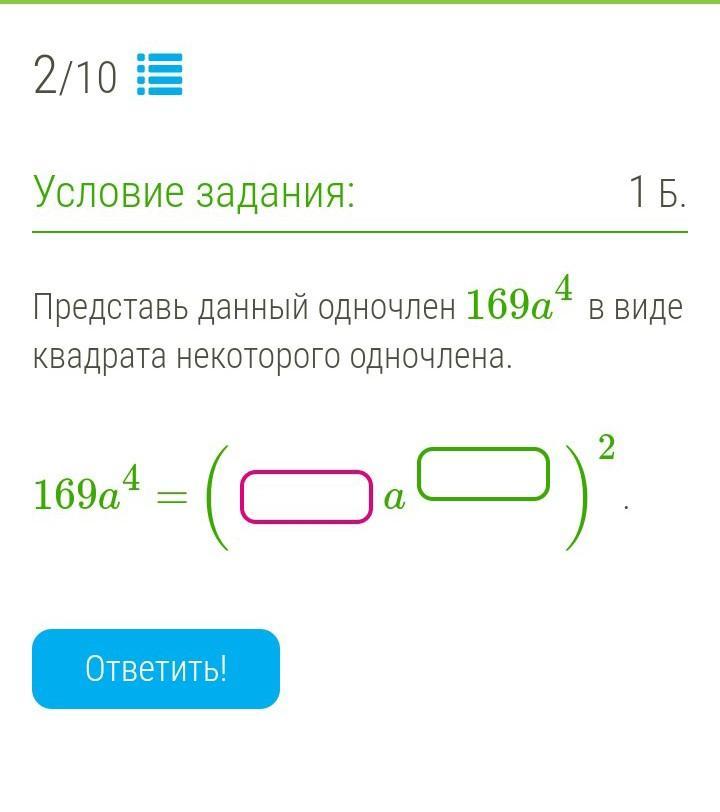The height and width of the screenshot is (812, 720).
Task: Open the task list icon next to 2/10
Action: click(159, 75)
